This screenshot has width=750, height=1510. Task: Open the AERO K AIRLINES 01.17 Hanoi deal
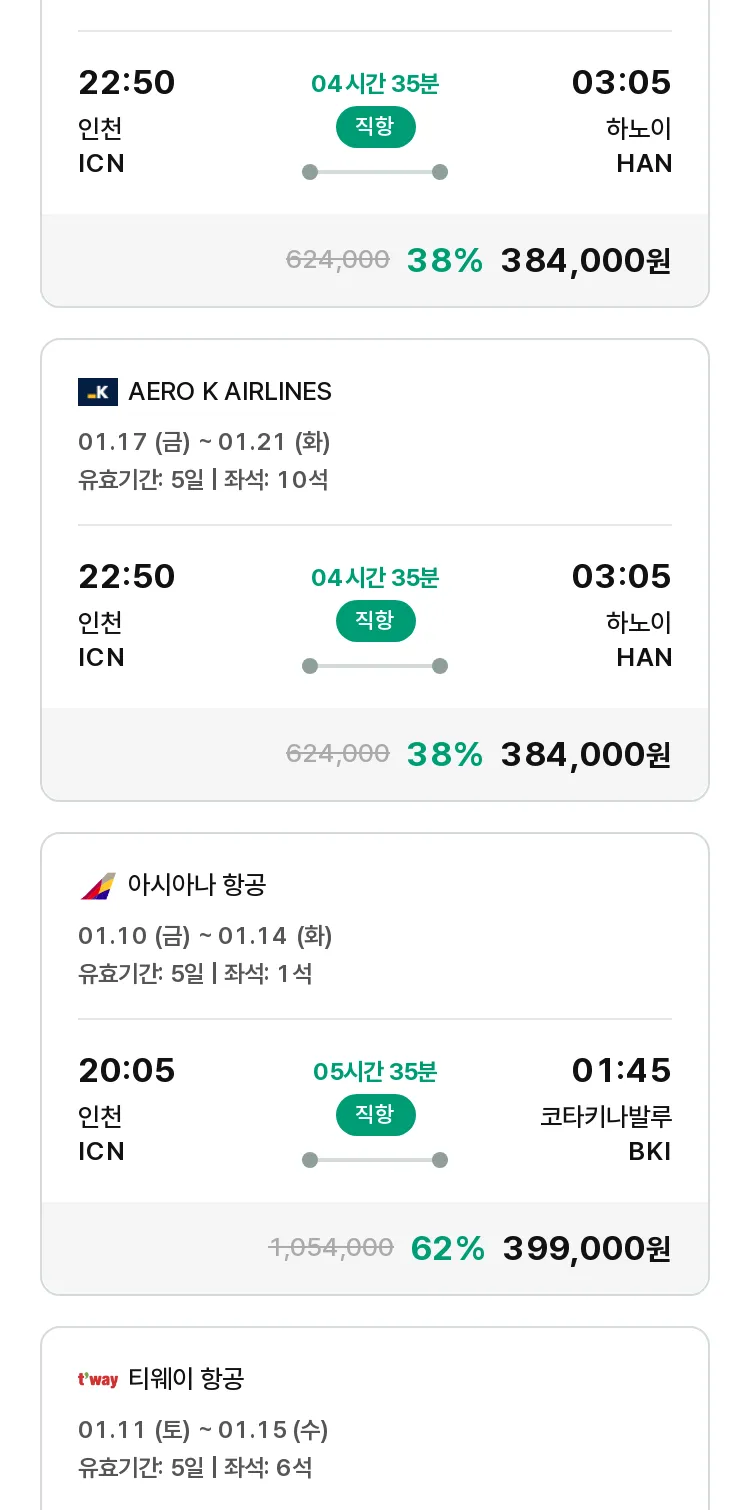coord(375,570)
